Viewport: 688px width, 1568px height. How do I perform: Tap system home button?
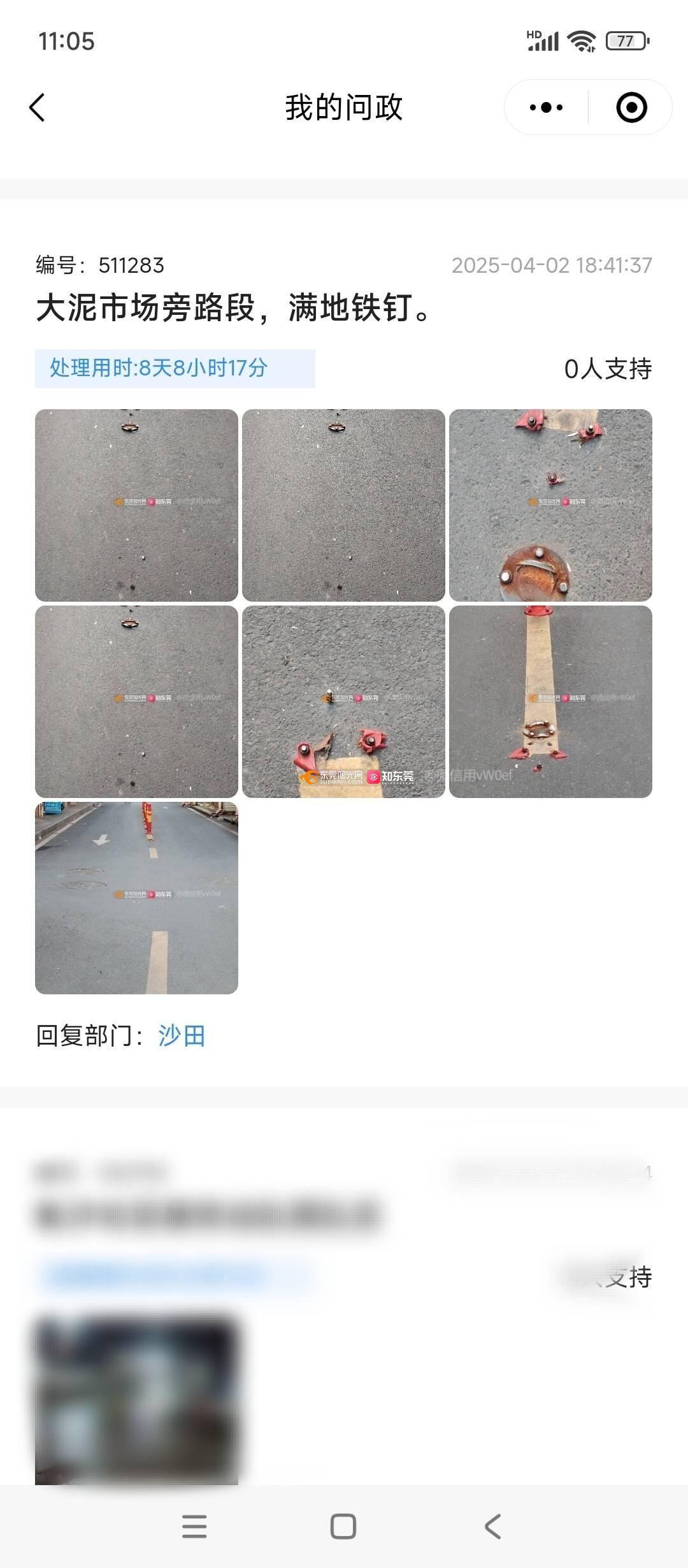343,1527
